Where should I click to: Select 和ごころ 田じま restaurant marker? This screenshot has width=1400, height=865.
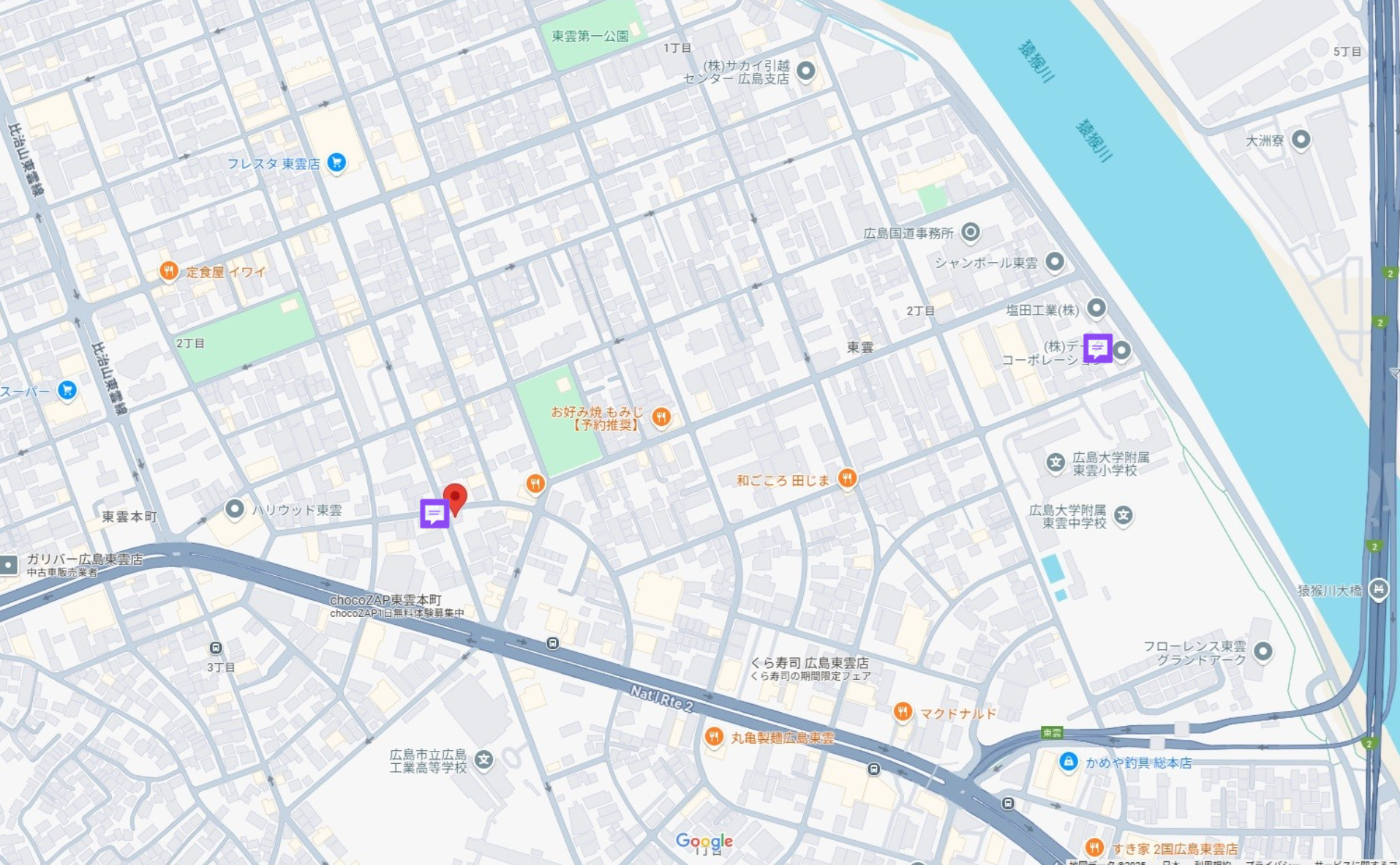(x=847, y=479)
